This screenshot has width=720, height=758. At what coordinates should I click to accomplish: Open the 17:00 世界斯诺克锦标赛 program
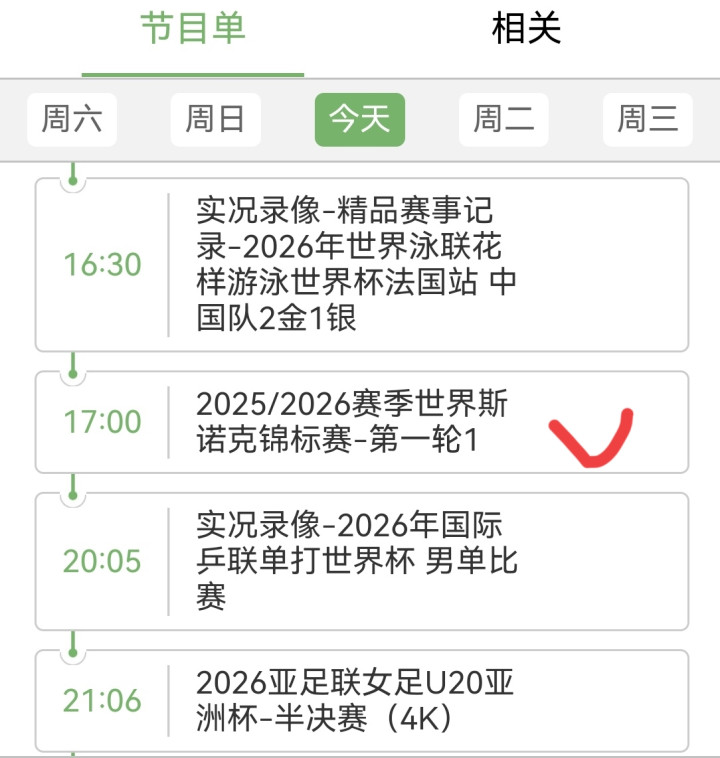362,422
